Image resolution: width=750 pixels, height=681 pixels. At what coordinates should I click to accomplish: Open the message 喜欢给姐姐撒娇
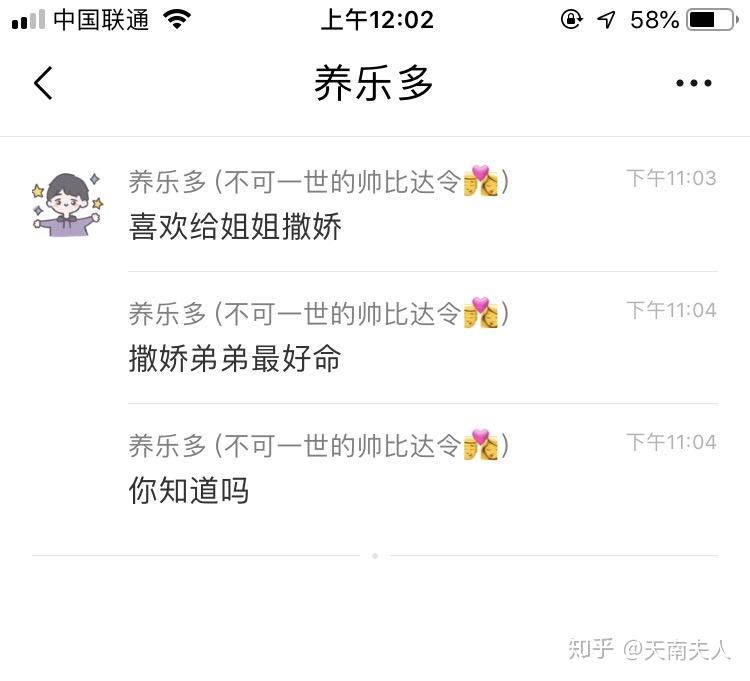236,227
